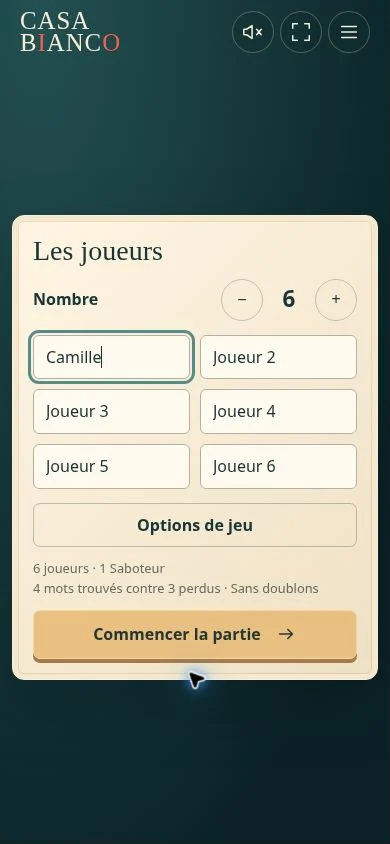Image resolution: width=390 pixels, height=844 pixels.
Task: Edit the Joueur 6 name field
Action: [x=278, y=467]
